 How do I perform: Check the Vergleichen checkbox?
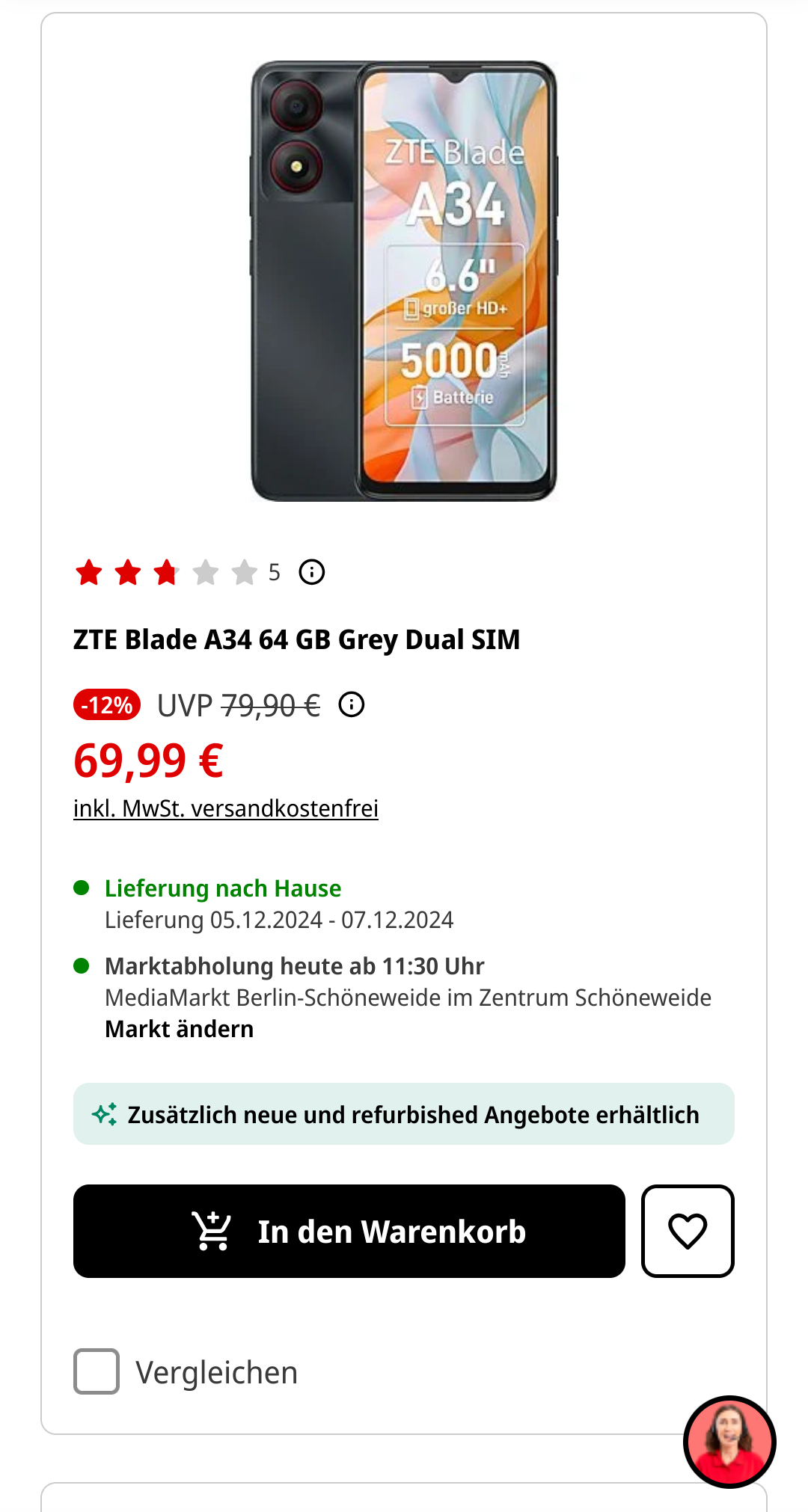[97, 1371]
